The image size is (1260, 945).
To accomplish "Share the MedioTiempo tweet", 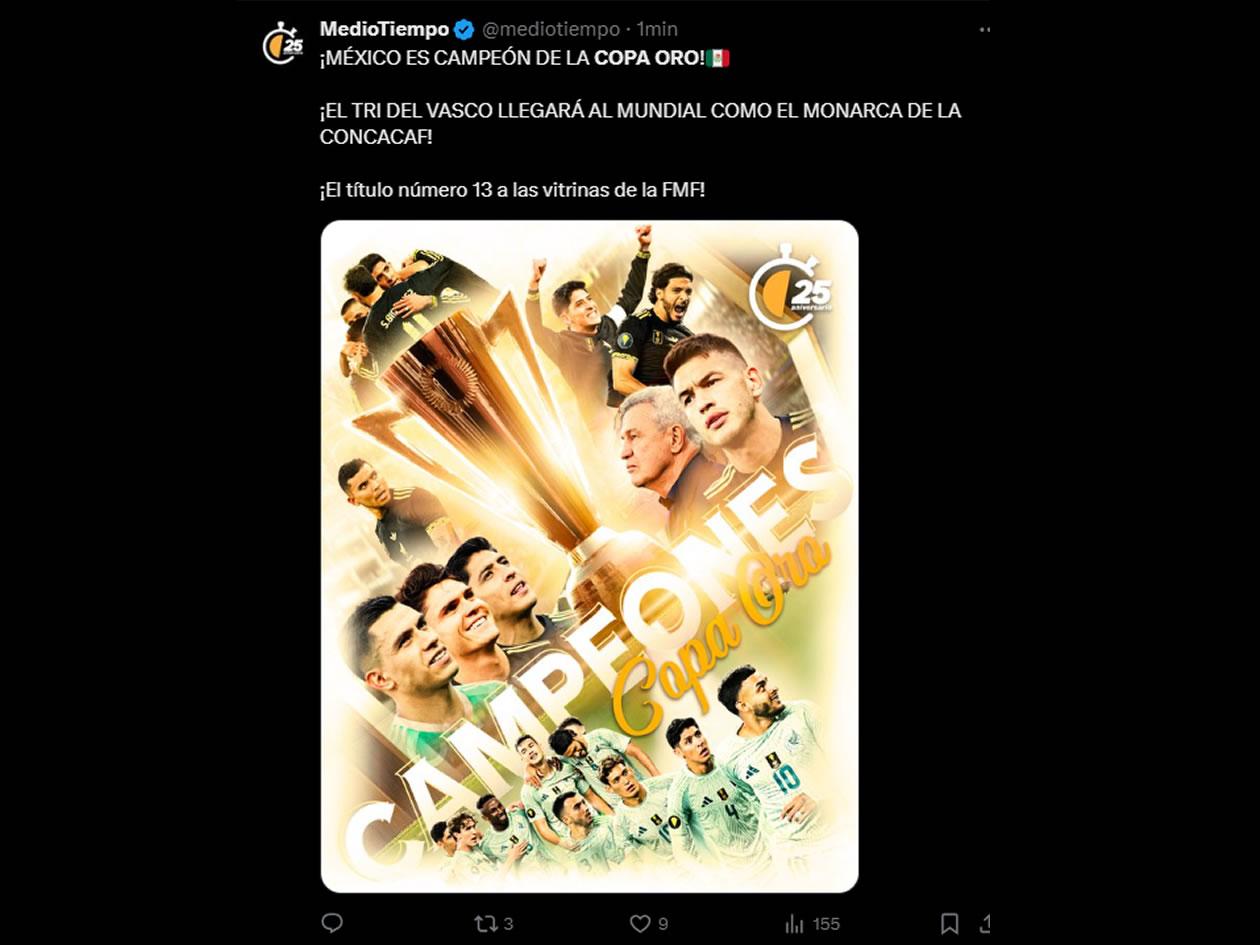I will [x=984, y=923].
